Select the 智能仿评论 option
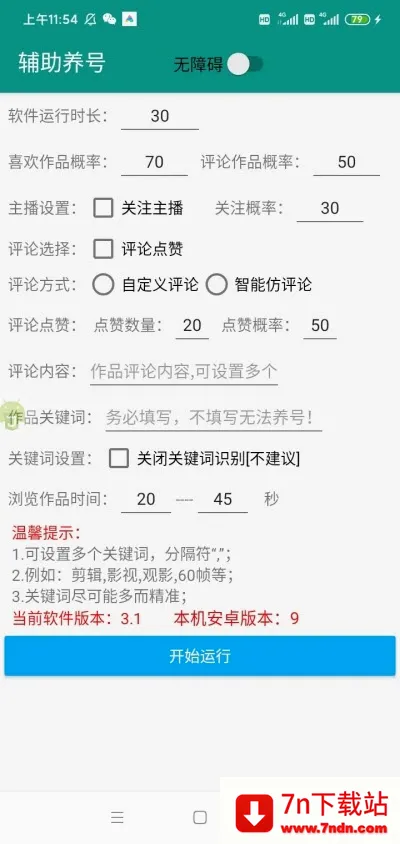400x844 pixels. point(216,284)
